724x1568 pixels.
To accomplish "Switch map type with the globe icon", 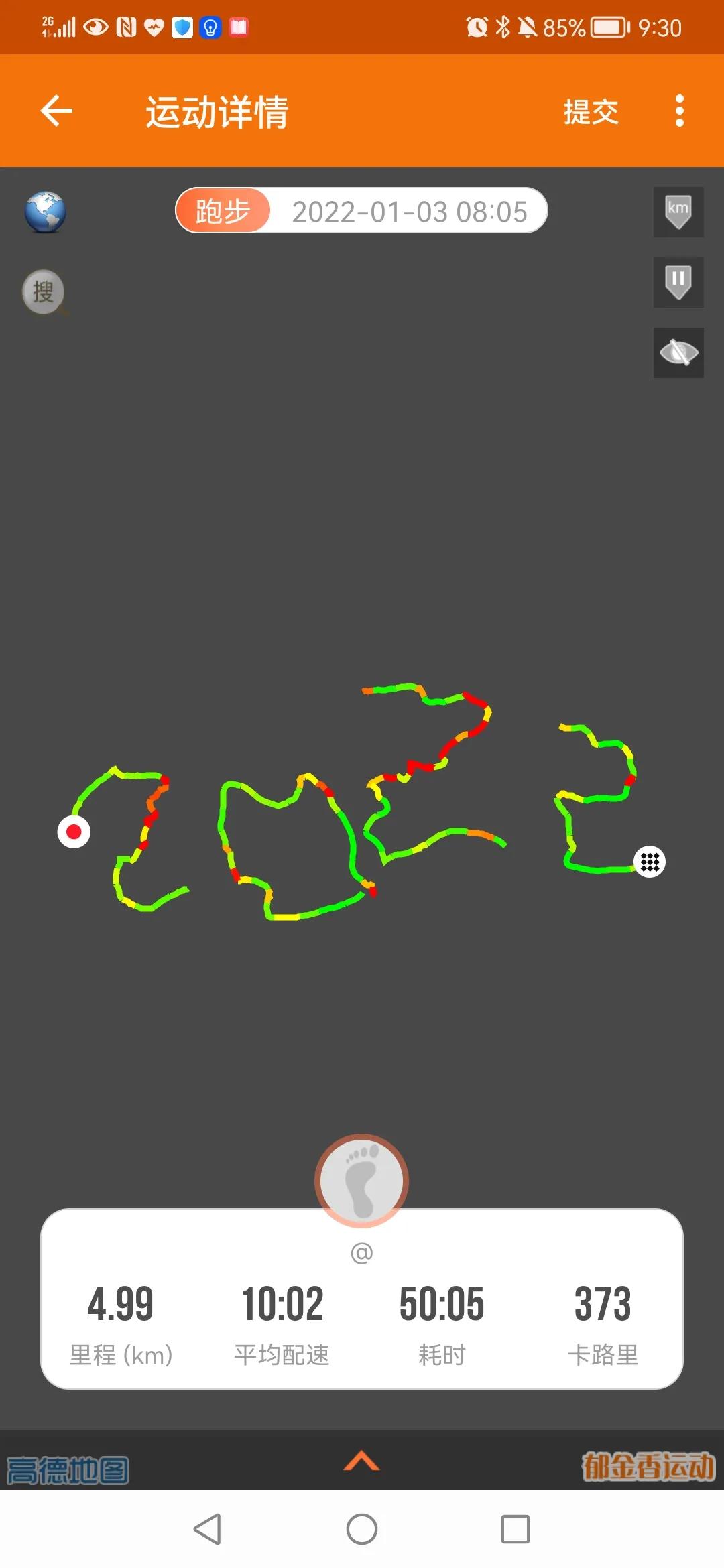I will pyautogui.click(x=45, y=212).
